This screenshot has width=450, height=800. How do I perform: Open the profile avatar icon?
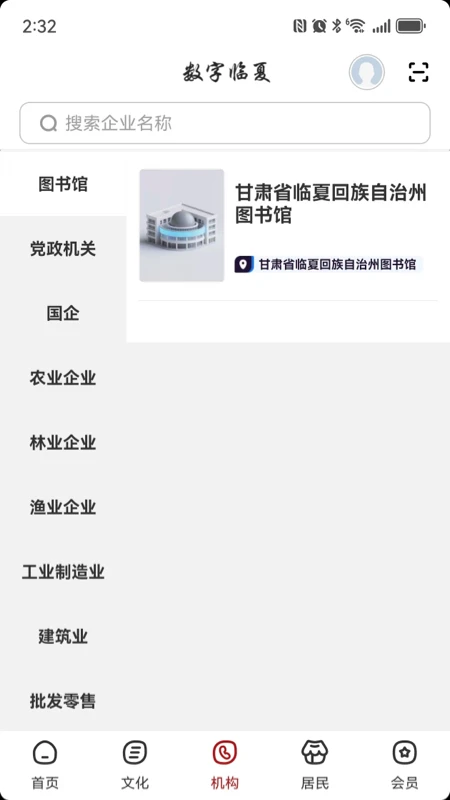pyautogui.click(x=366, y=72)
